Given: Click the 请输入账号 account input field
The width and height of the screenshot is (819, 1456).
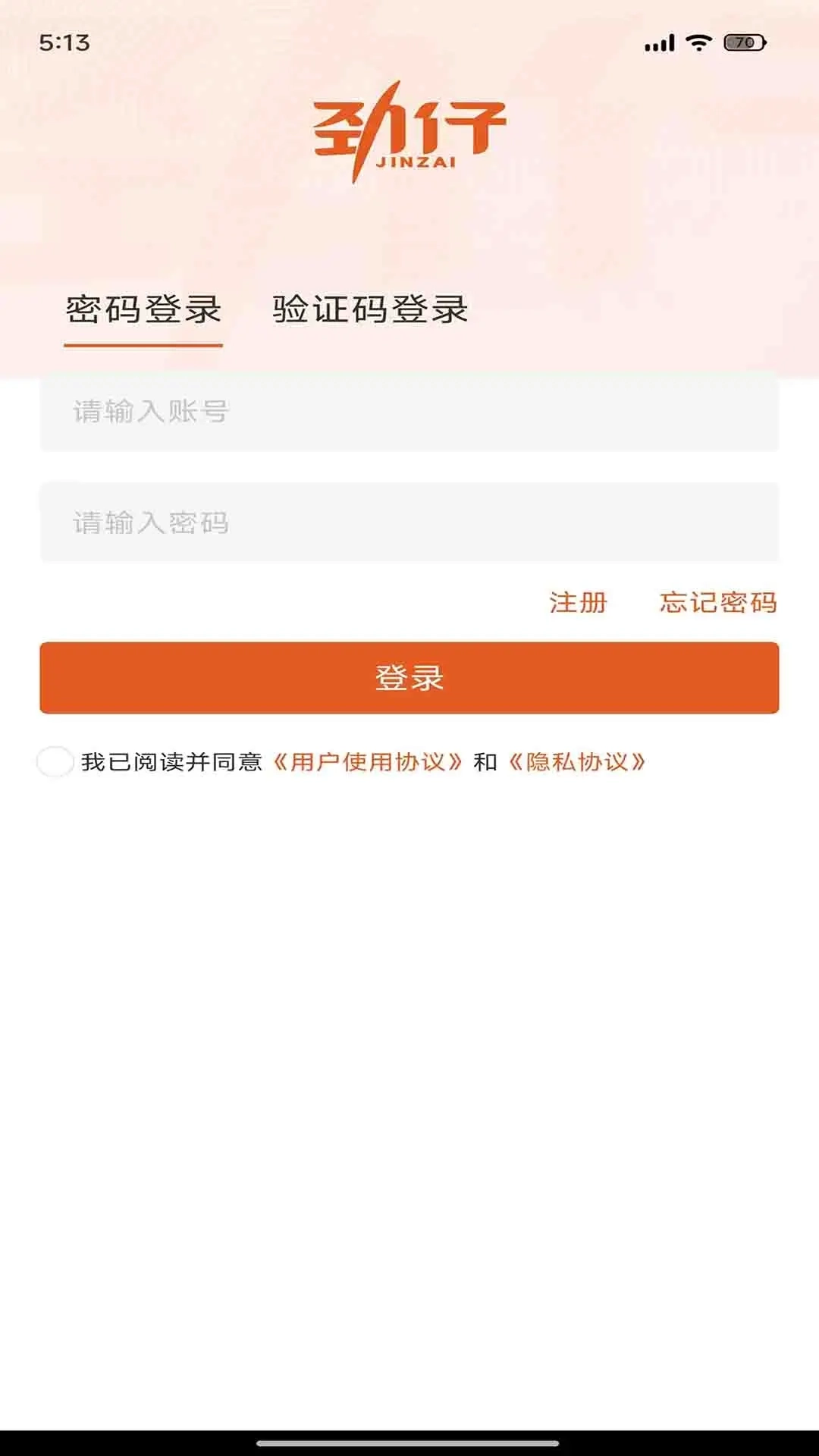Looking at the screenshot, I should [409, 413].
